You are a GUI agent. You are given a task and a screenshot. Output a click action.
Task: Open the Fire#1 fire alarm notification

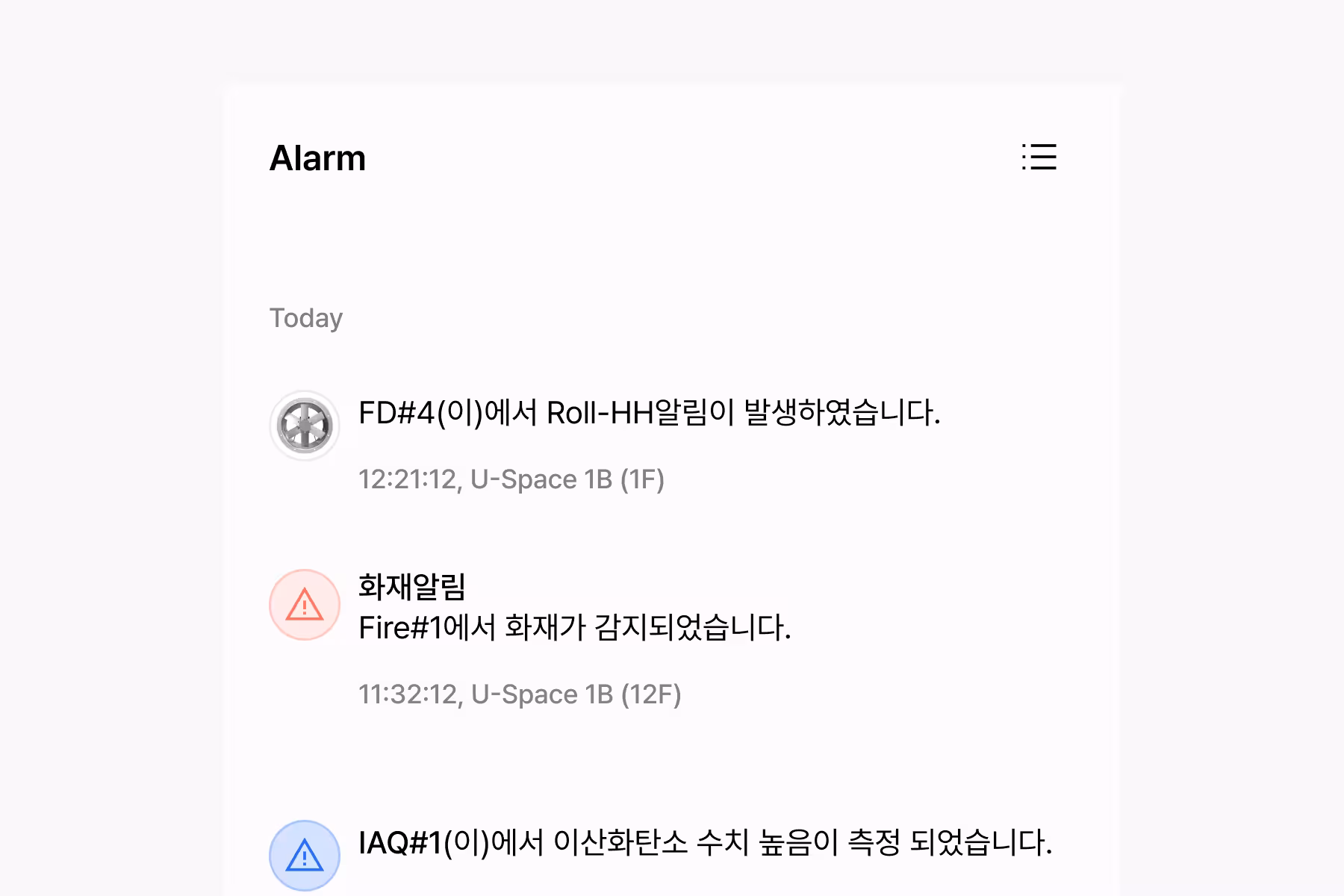coord(573,626)
